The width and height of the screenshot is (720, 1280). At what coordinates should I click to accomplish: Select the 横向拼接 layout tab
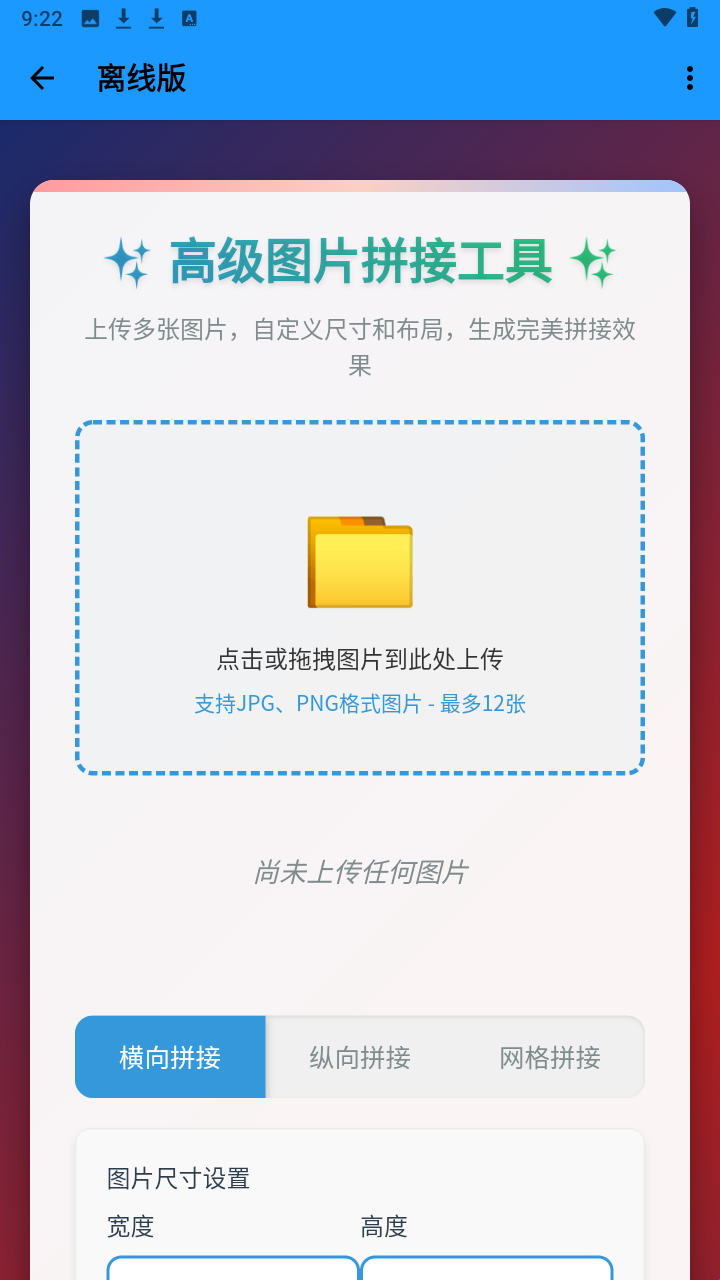[170, 1057]
